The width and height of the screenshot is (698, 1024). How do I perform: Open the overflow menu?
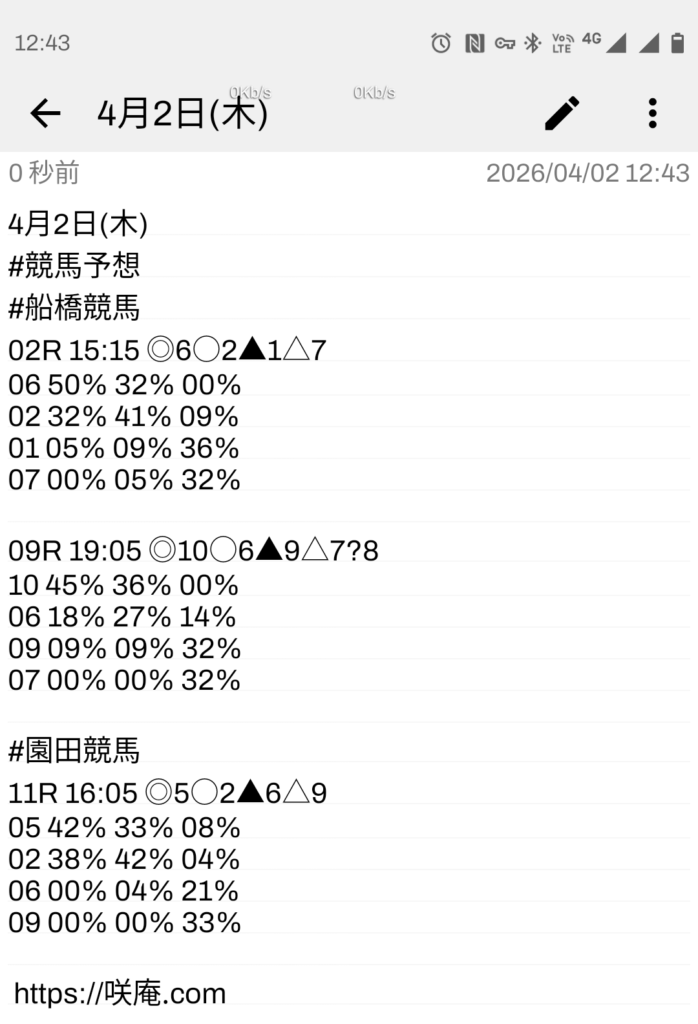[x=652, y=114]
